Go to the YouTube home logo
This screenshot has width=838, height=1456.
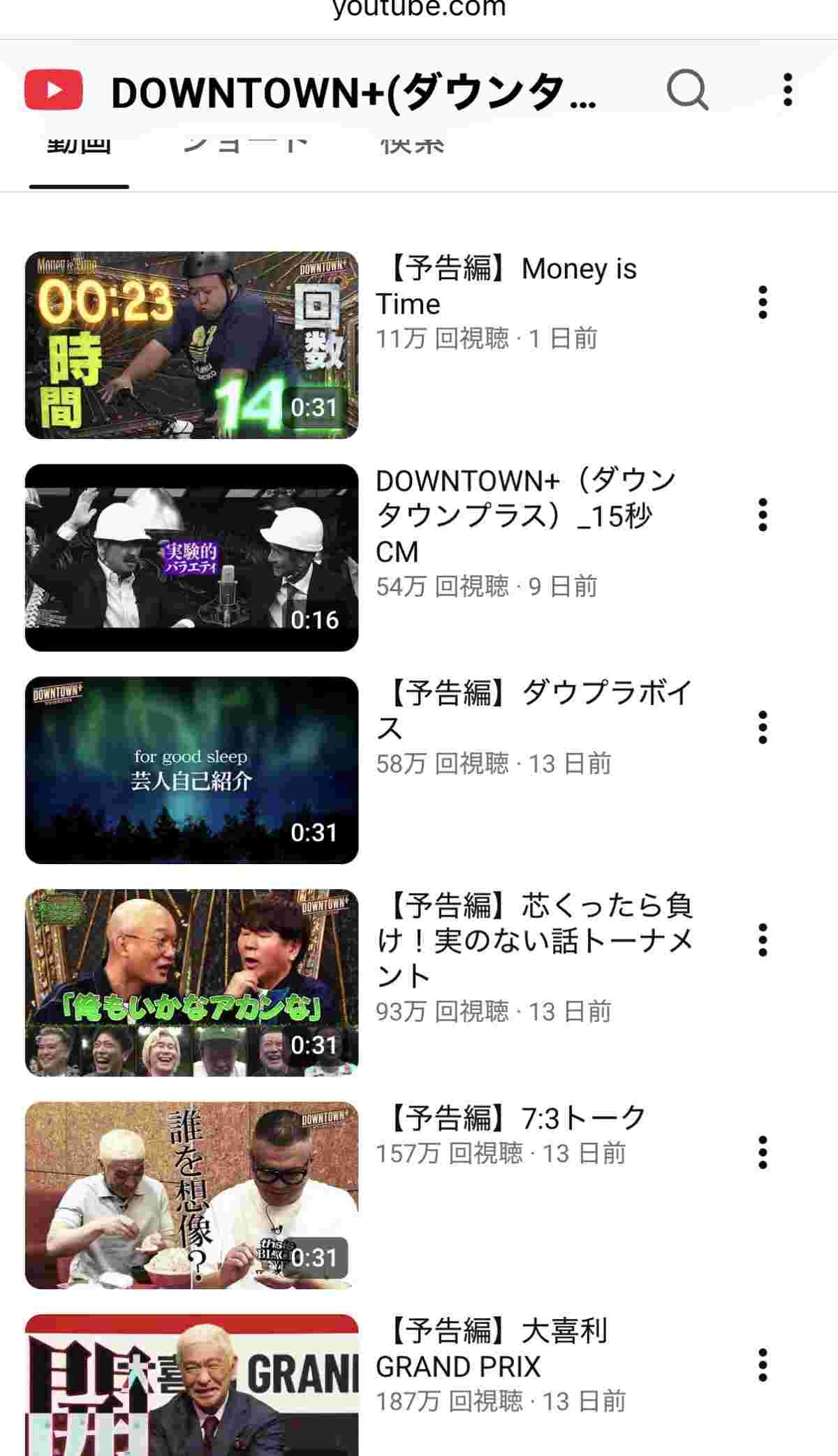coord(54,90)
